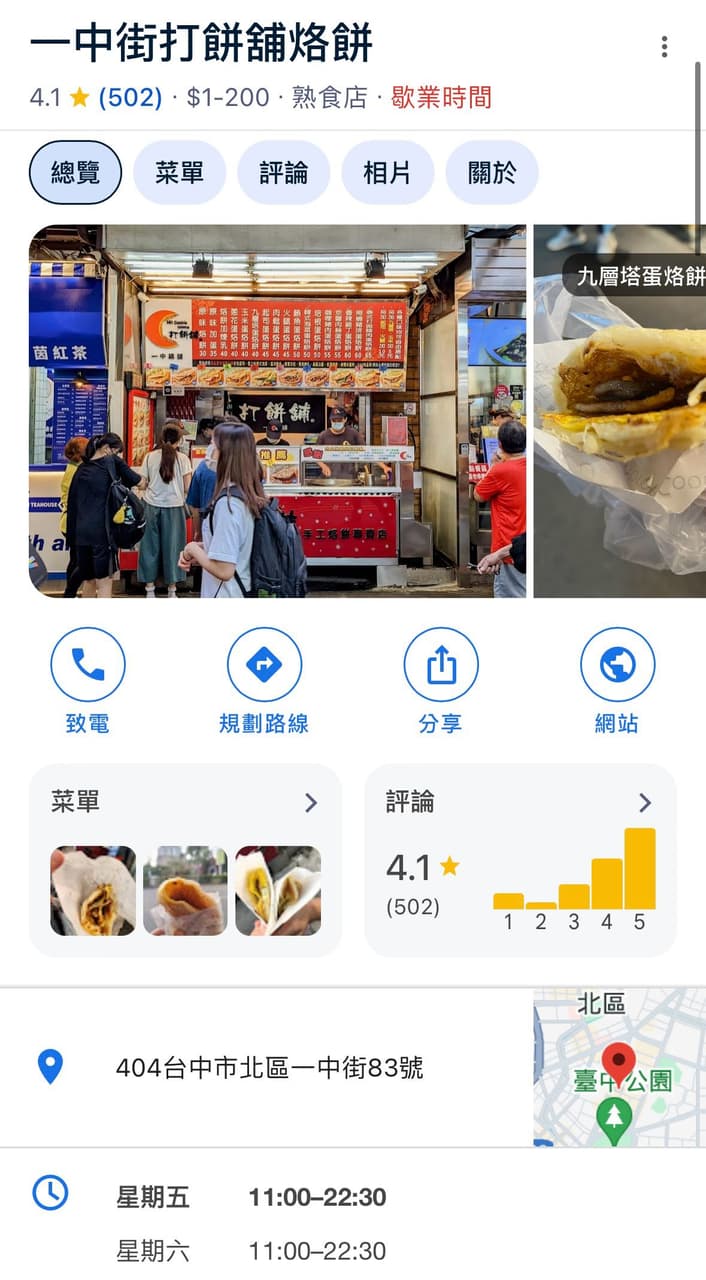Open the shop's 網站
Viewport: 706px width, 1280px height.
coord(617,681)
